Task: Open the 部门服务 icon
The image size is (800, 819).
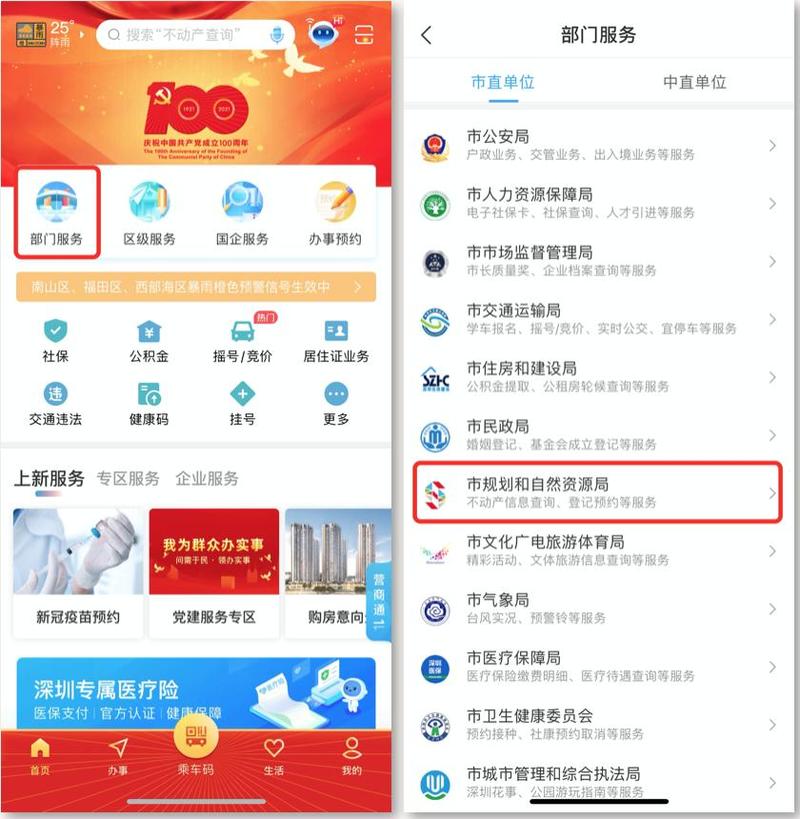Action: point(57,213)
